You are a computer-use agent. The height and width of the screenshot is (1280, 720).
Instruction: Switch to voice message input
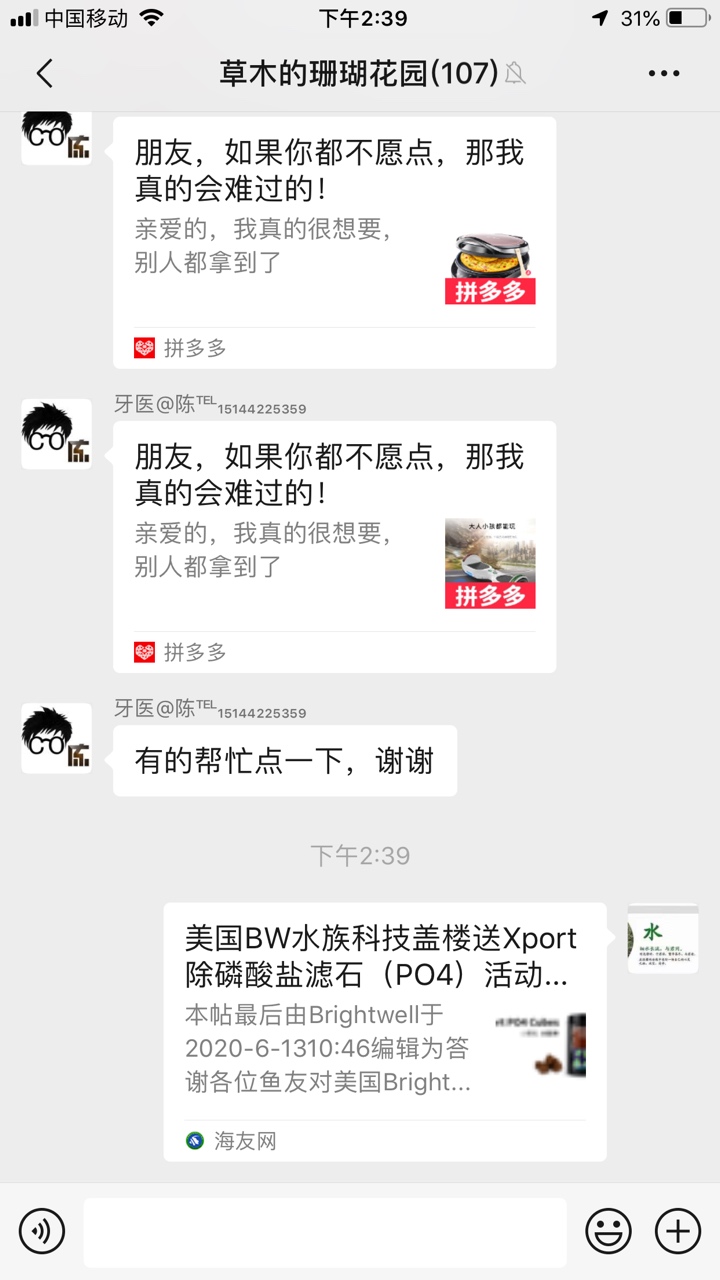click(41, 1230)
